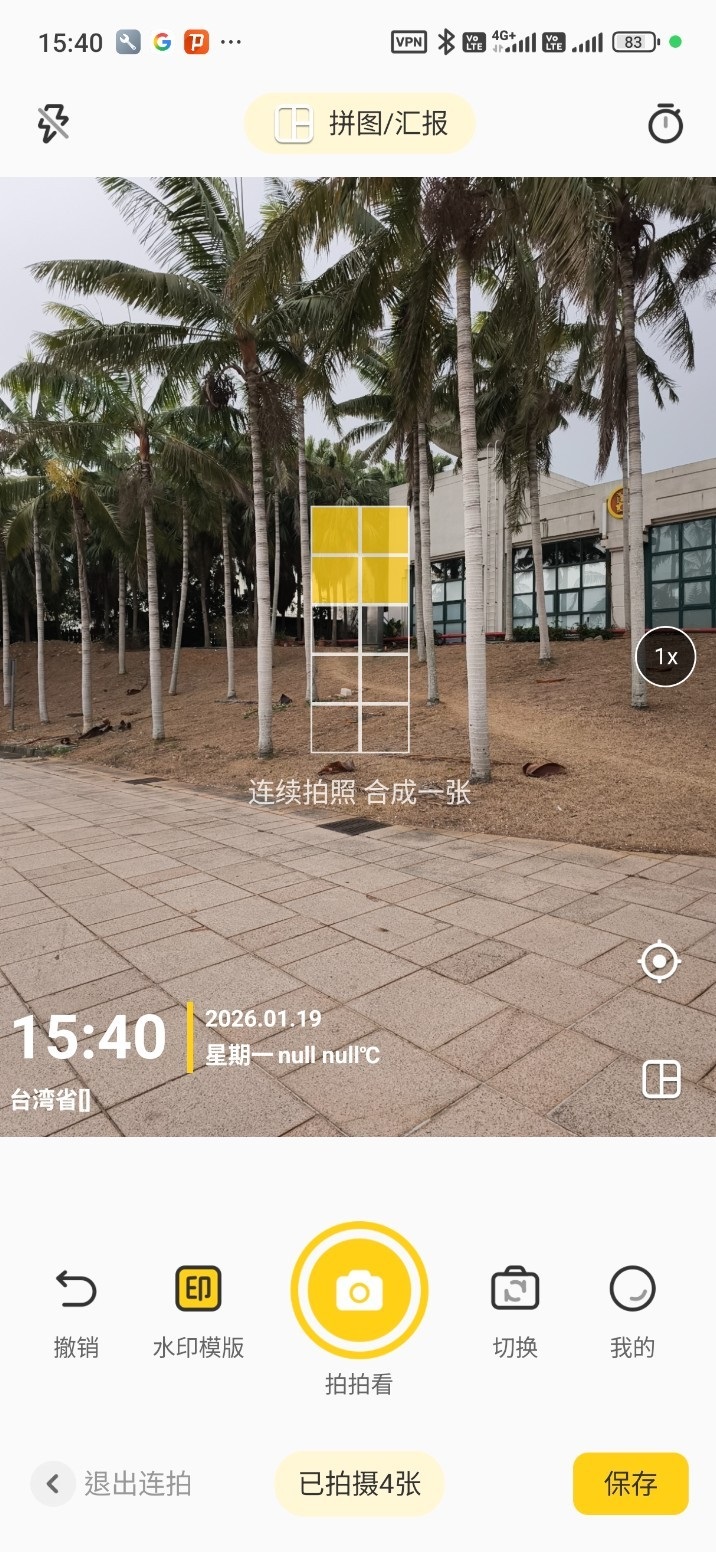Open the 我的 profile page
716x1552 pixels.
point(632,1310)
